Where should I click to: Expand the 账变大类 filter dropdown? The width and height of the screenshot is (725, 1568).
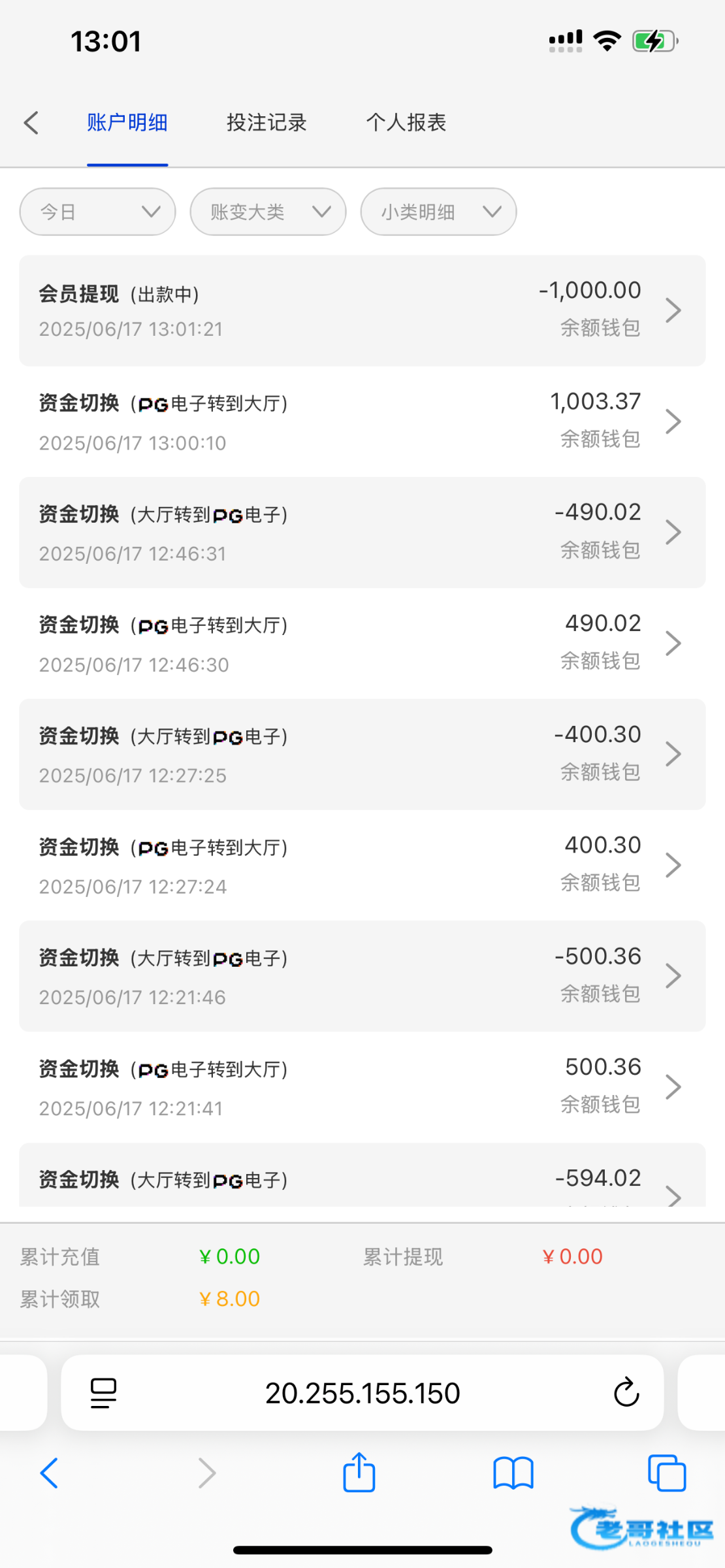[268, 212]
